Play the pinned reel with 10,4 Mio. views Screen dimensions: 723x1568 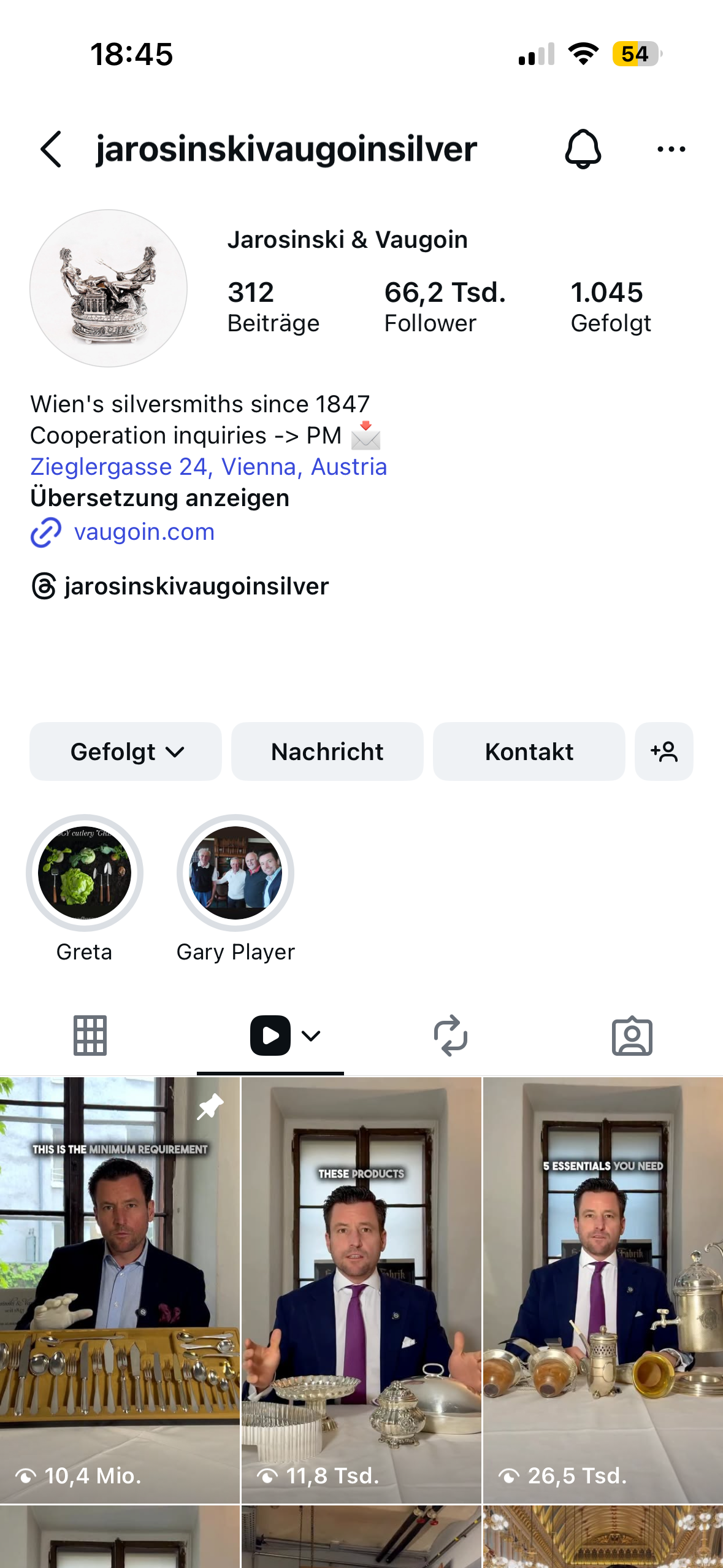click(x=120, y=1289)
